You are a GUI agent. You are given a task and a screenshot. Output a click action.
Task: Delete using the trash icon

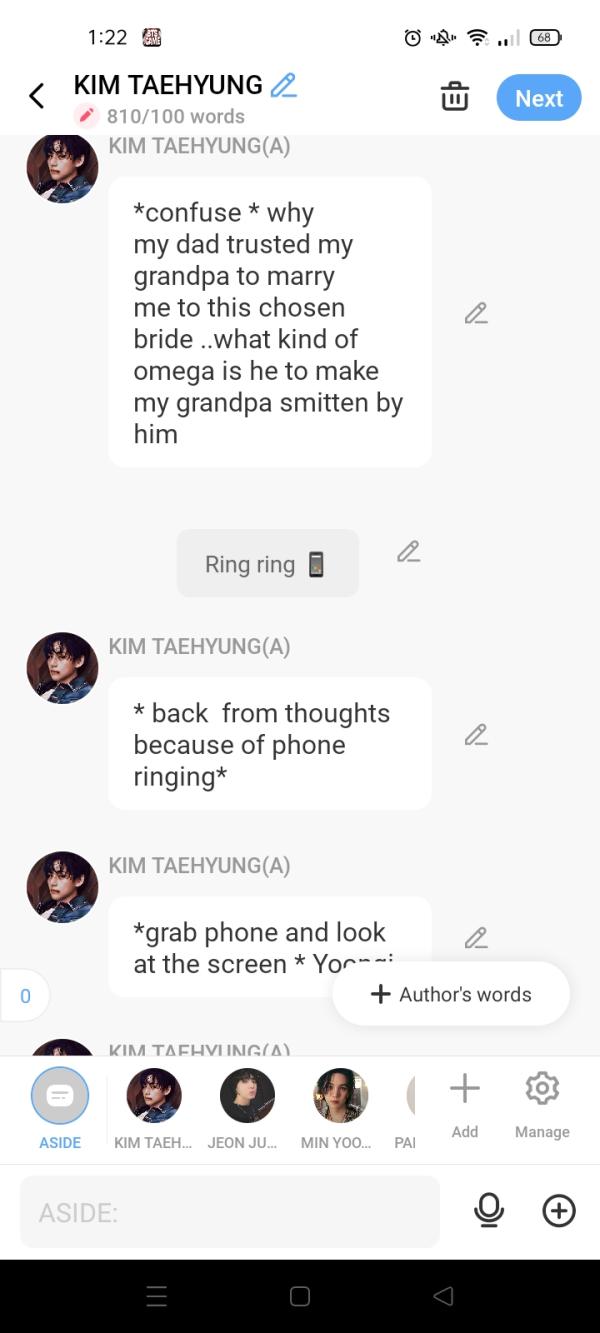[x=455, y=97]
